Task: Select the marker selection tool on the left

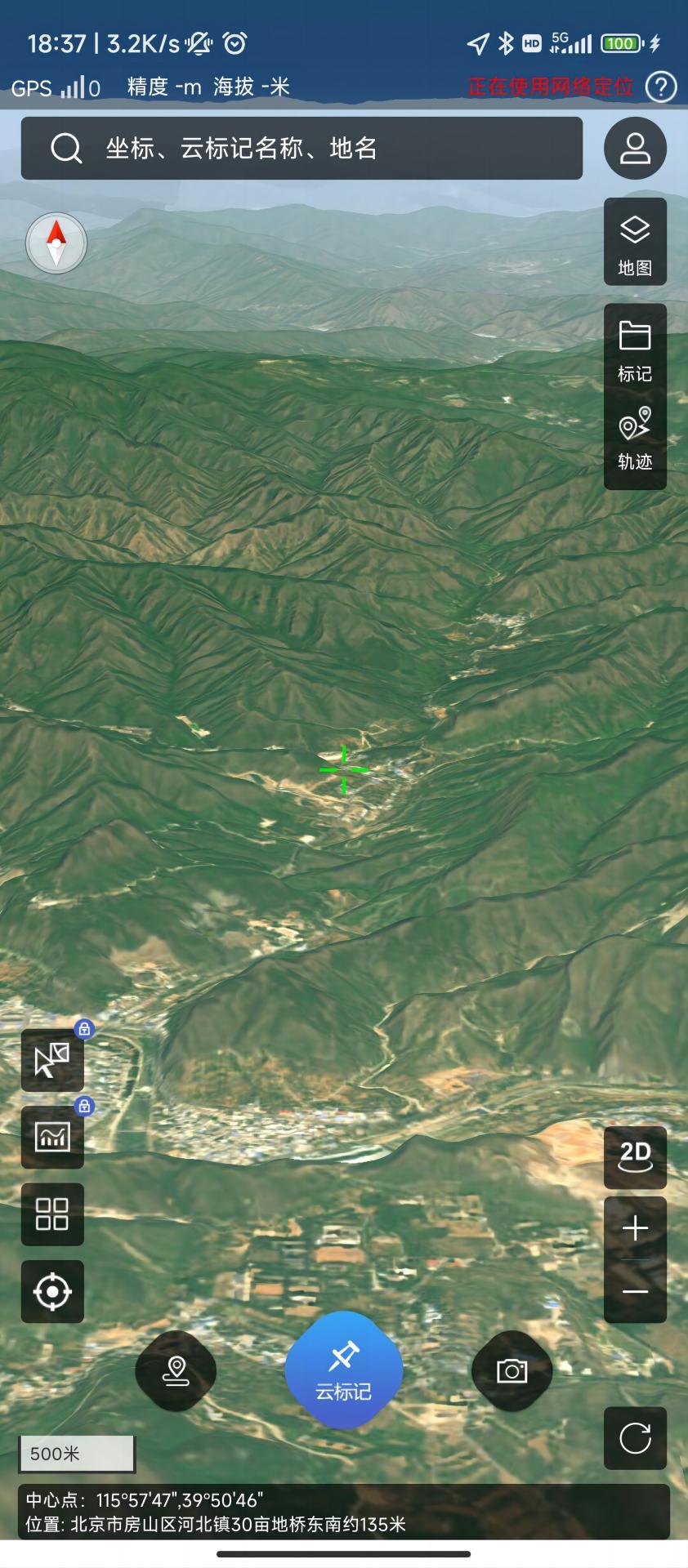Action: coord(51,1059)
